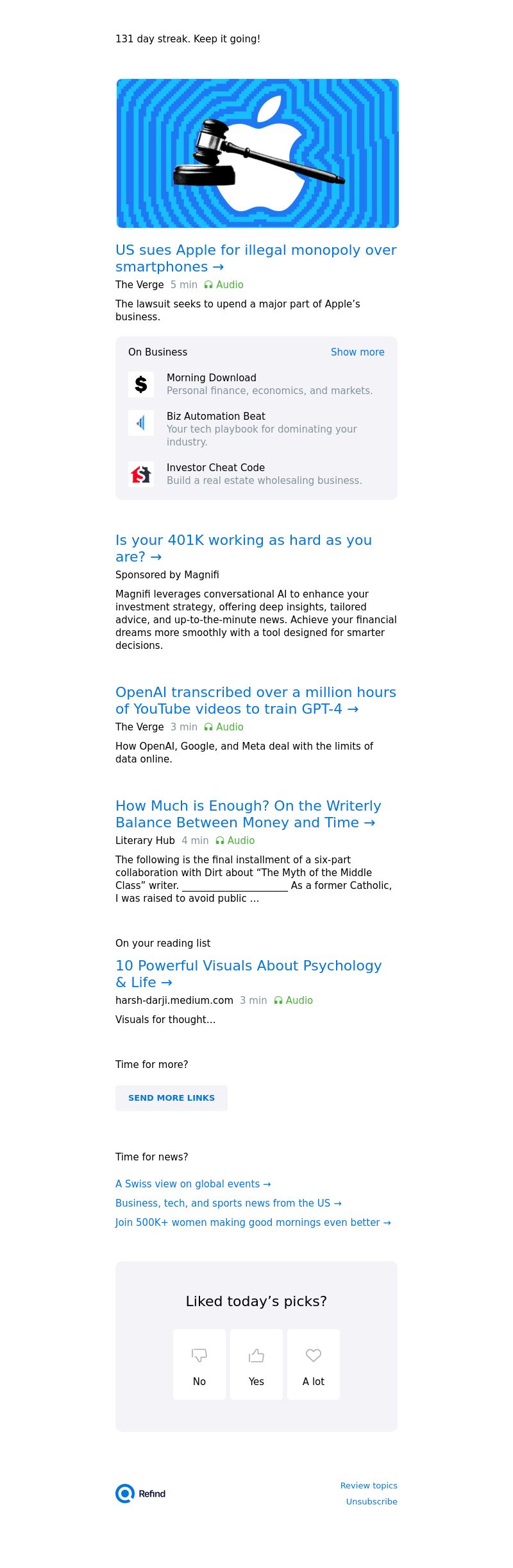Unsubscribe from these emails
The image size is (513, 1568).
(x=371, y=1502)
